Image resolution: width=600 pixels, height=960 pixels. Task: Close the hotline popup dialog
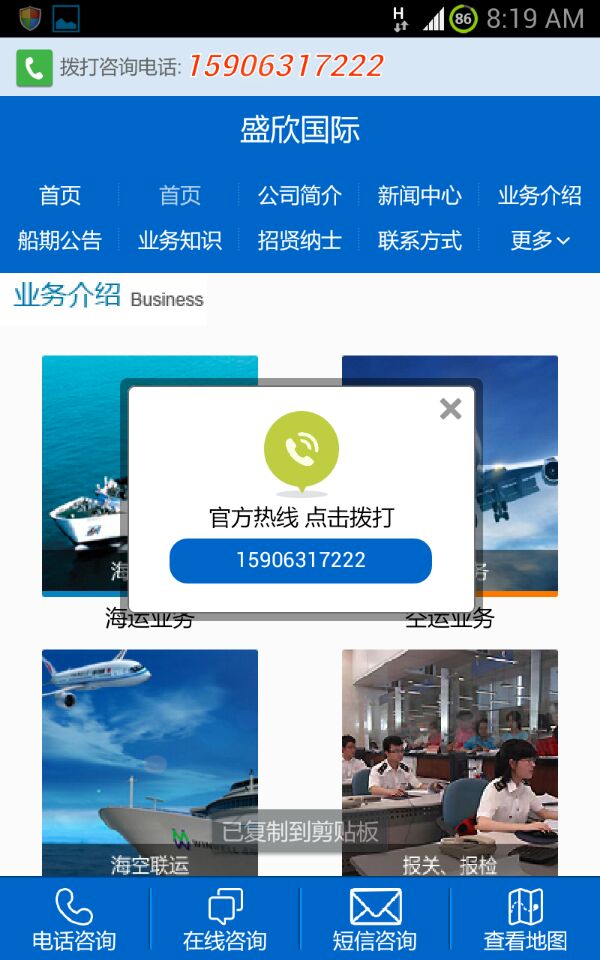click(x=450, y=408)
